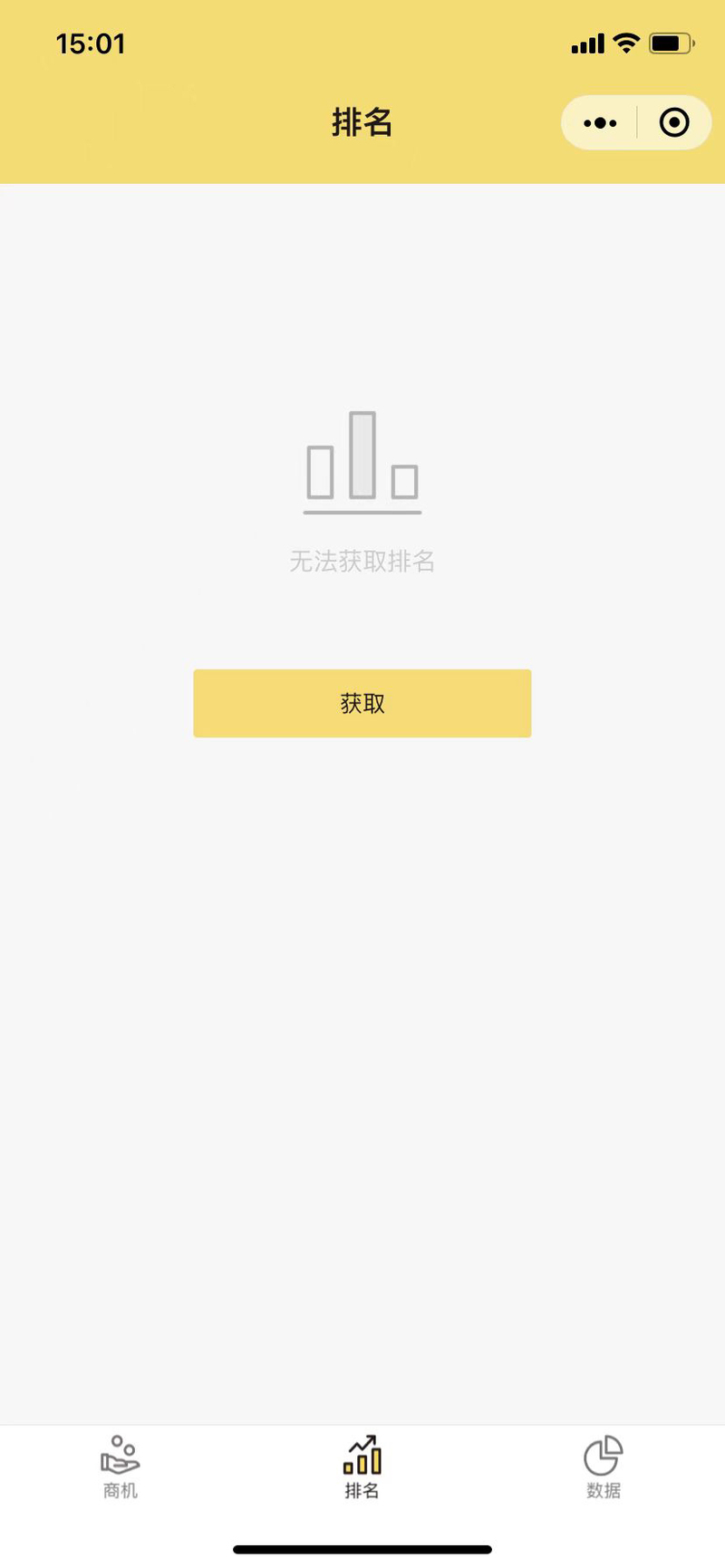The image size is (725, 1568).
Task: Select the 排名 tab
Action: point(362,1467)
